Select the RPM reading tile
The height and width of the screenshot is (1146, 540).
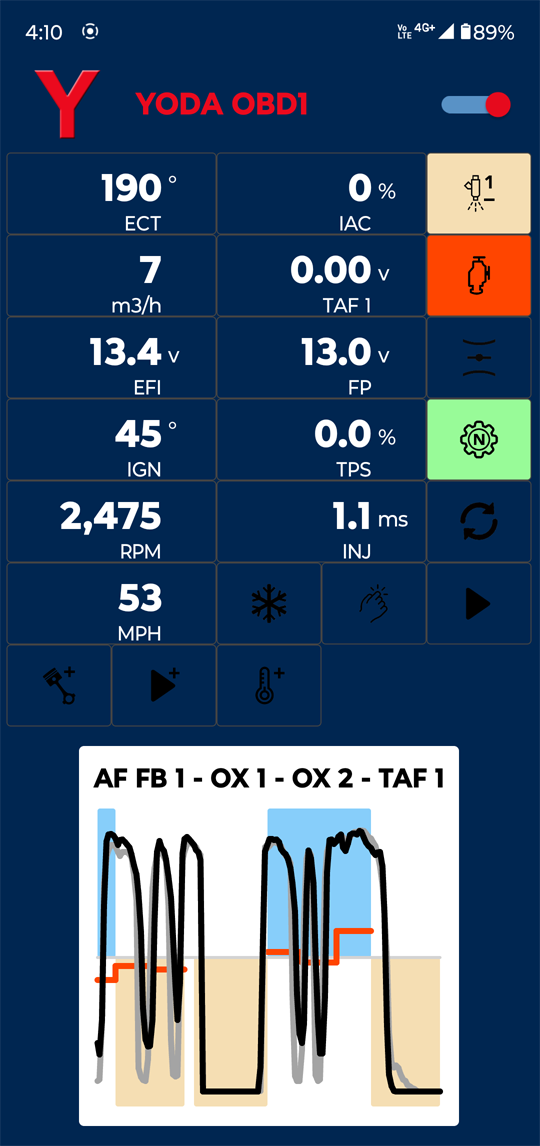[x=112, y=521]
